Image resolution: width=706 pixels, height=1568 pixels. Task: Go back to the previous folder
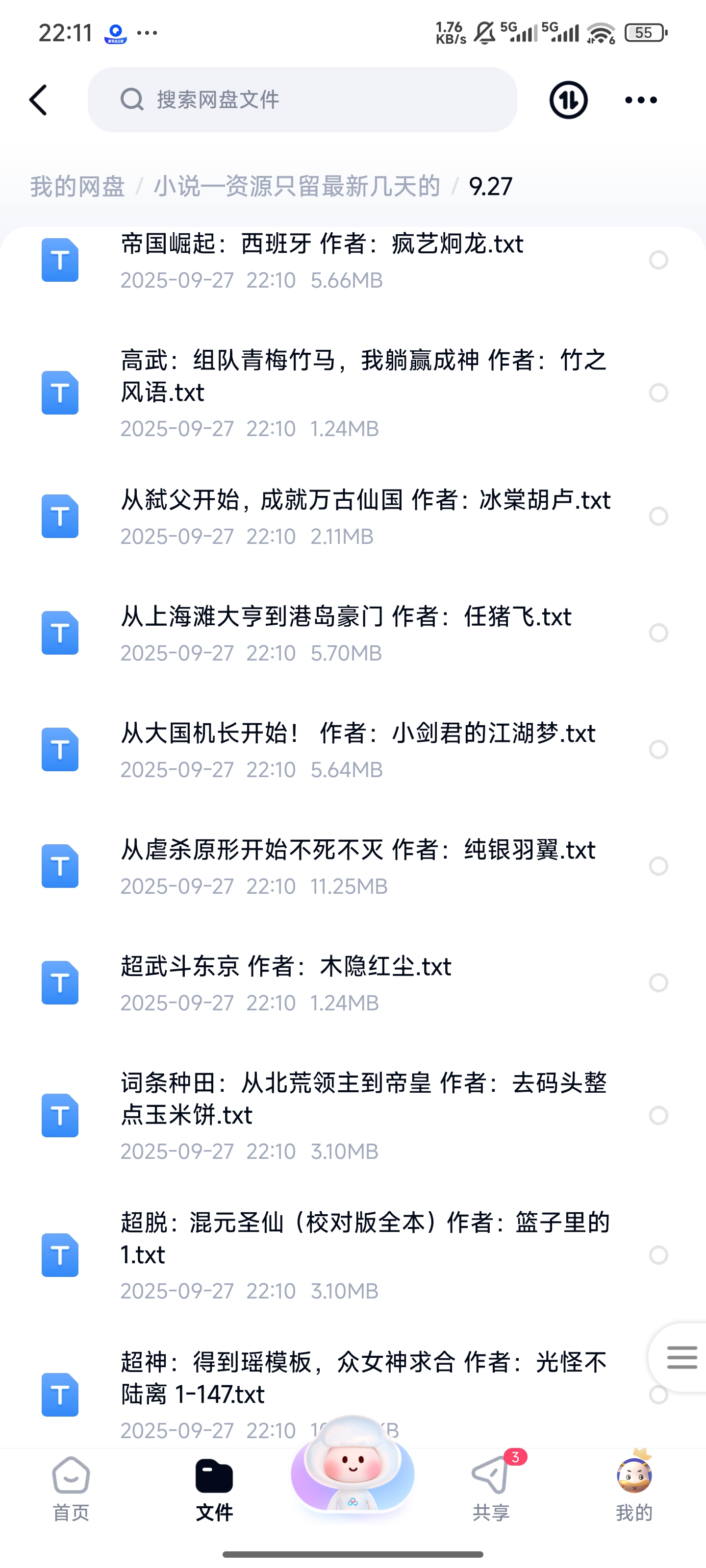(x=38, y=100)
